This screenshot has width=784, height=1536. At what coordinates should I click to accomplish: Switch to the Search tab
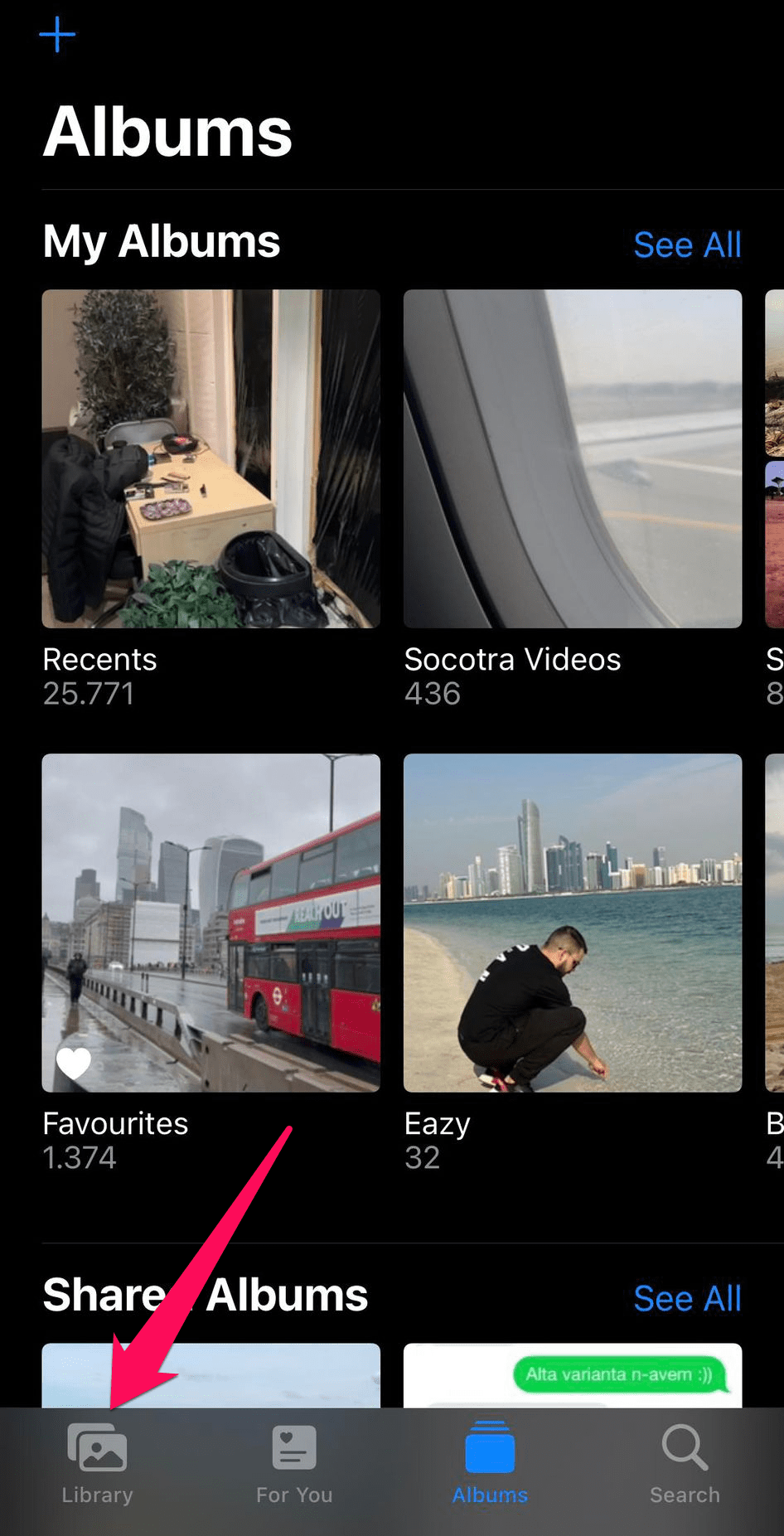pos(684,1463)
